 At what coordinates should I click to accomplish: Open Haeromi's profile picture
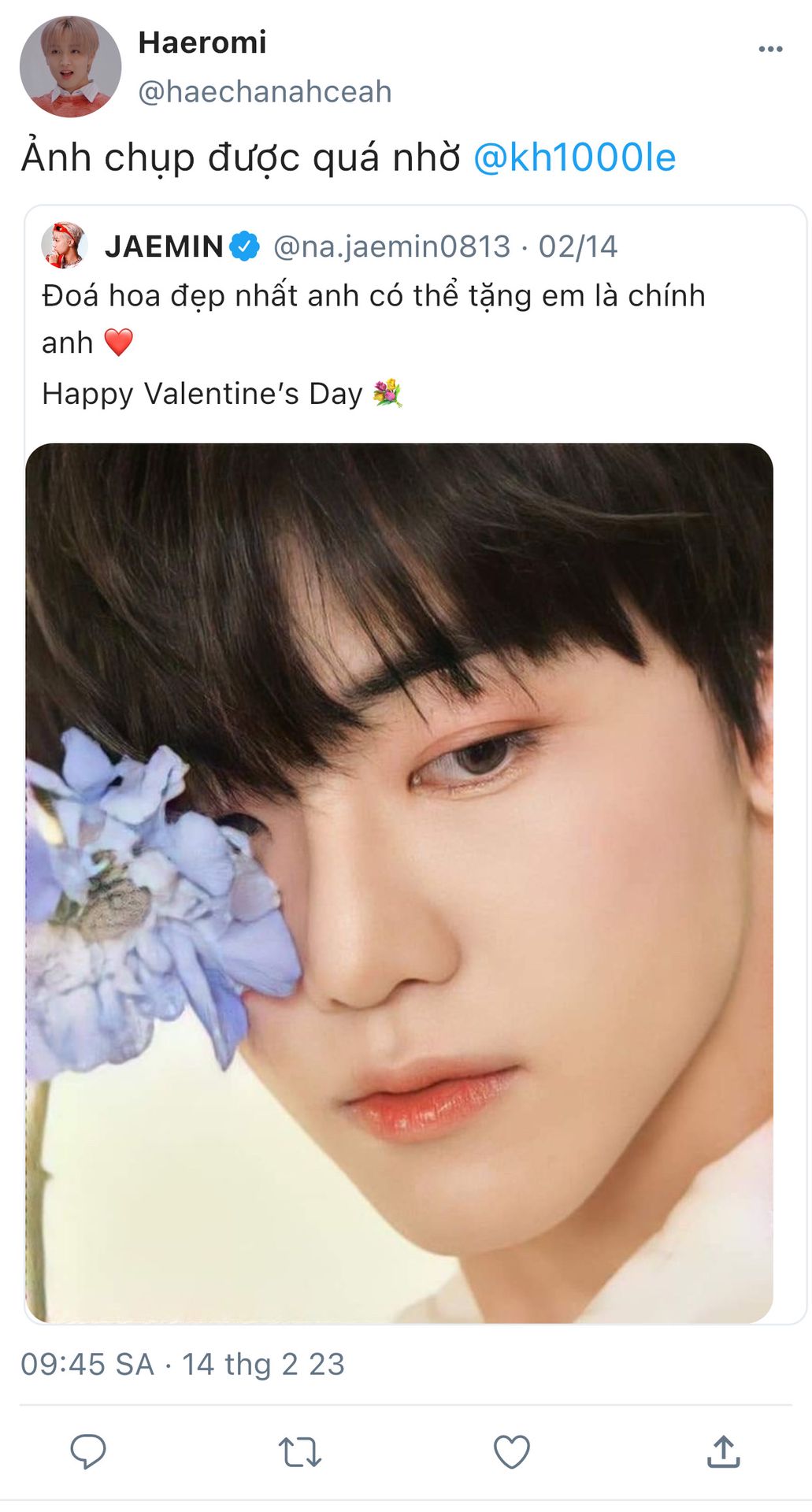tap(70, 66)
